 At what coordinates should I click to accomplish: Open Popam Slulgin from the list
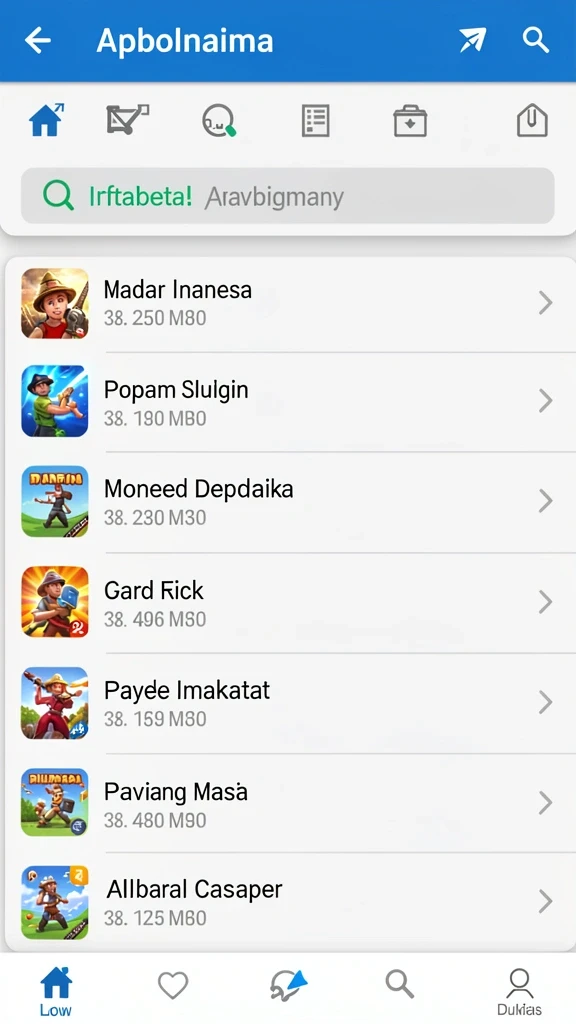288,401
